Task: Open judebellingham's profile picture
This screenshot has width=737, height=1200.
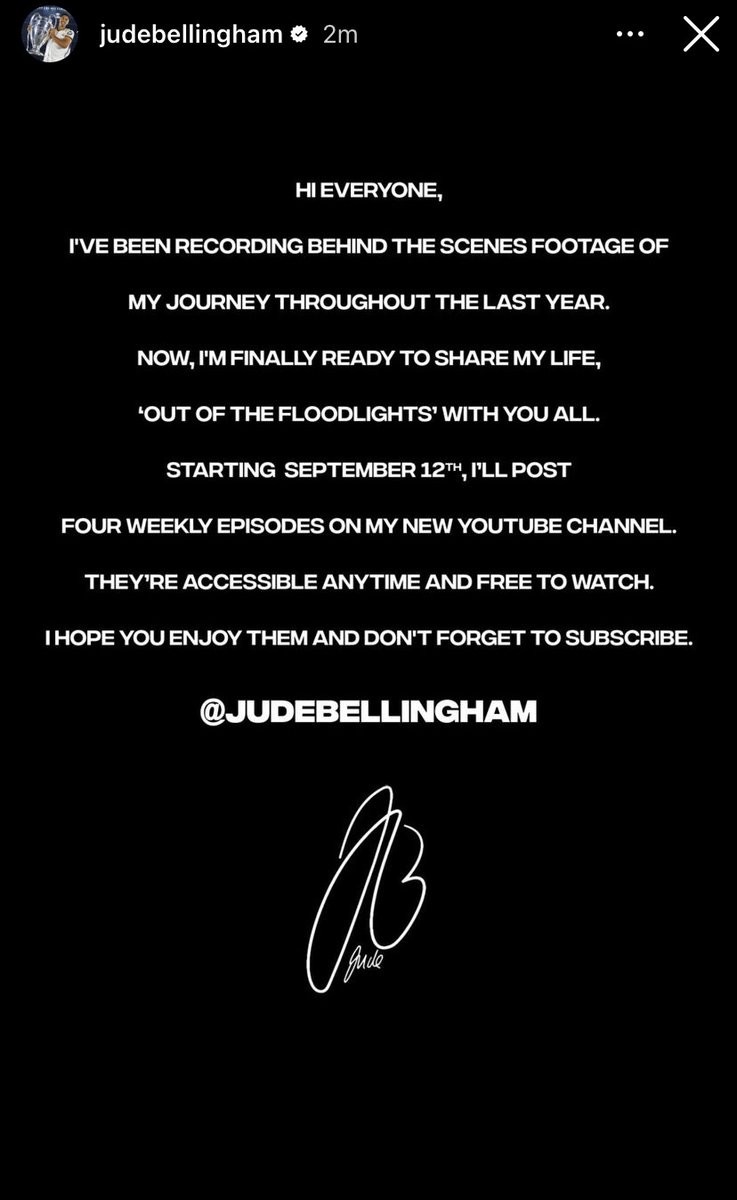Action: [x=49, y=34]
